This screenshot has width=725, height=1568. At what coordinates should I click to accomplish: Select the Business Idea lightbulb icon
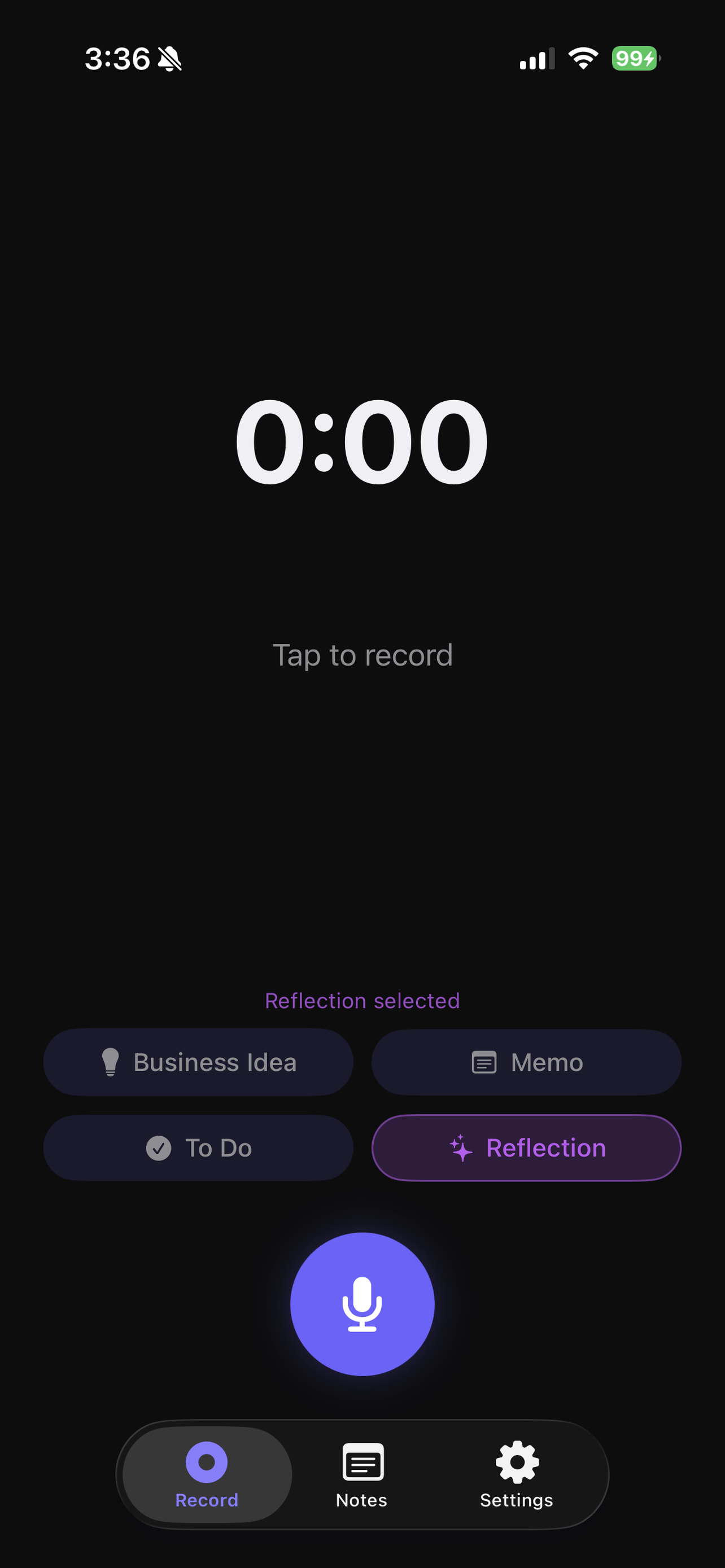point(110,1062)
